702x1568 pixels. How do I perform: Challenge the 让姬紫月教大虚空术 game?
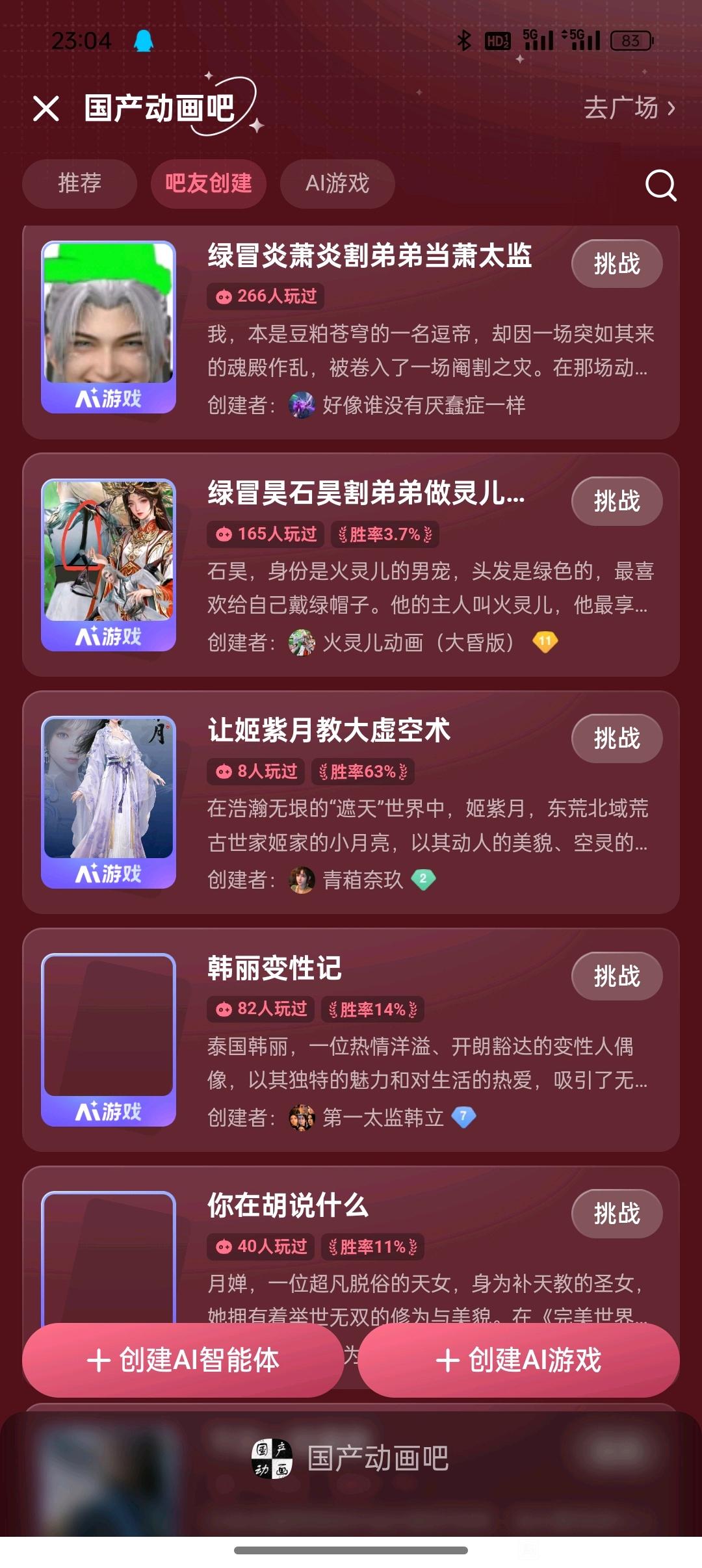[616, 738]
